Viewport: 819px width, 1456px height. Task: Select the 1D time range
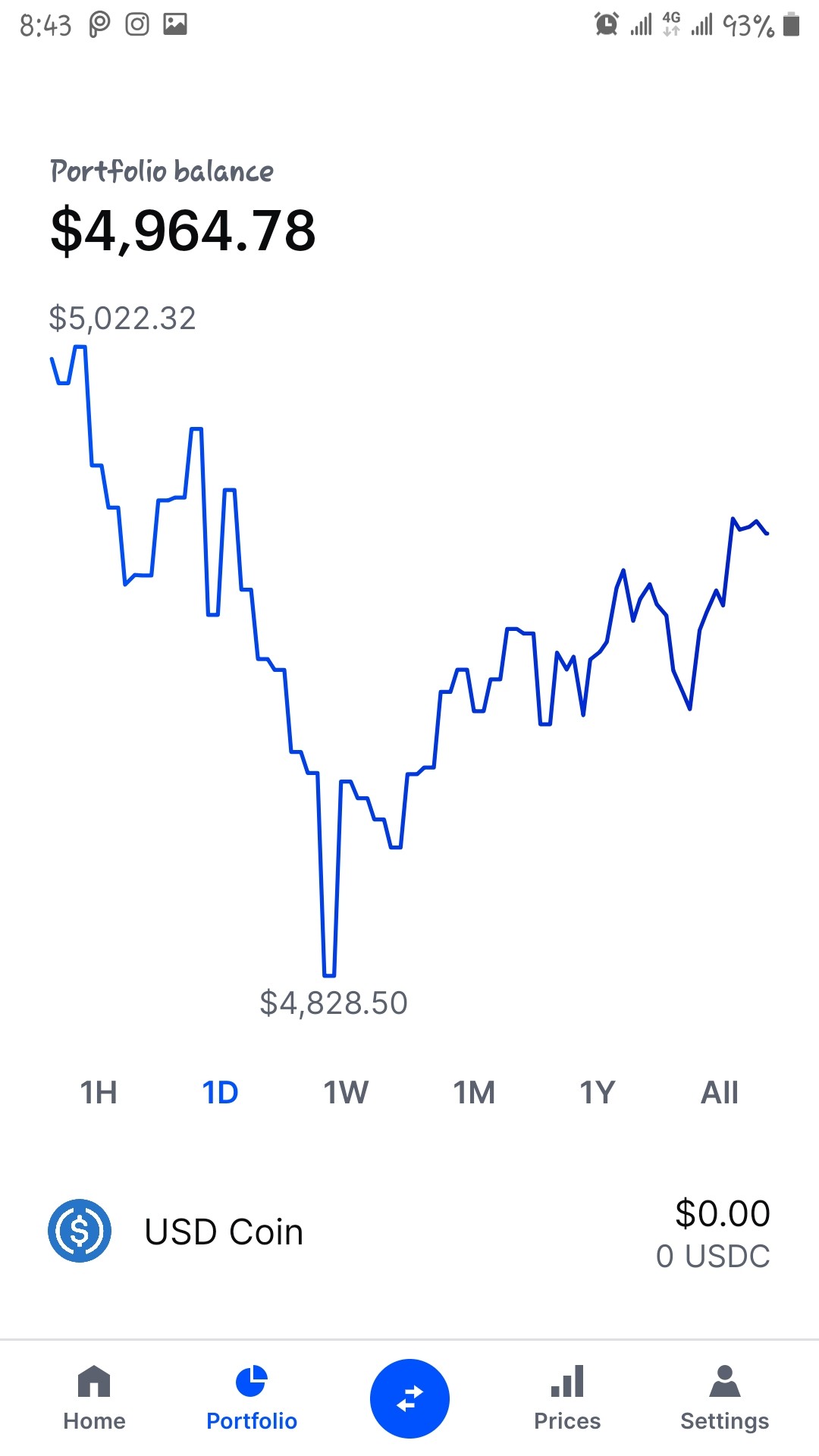click(220, 1093)
